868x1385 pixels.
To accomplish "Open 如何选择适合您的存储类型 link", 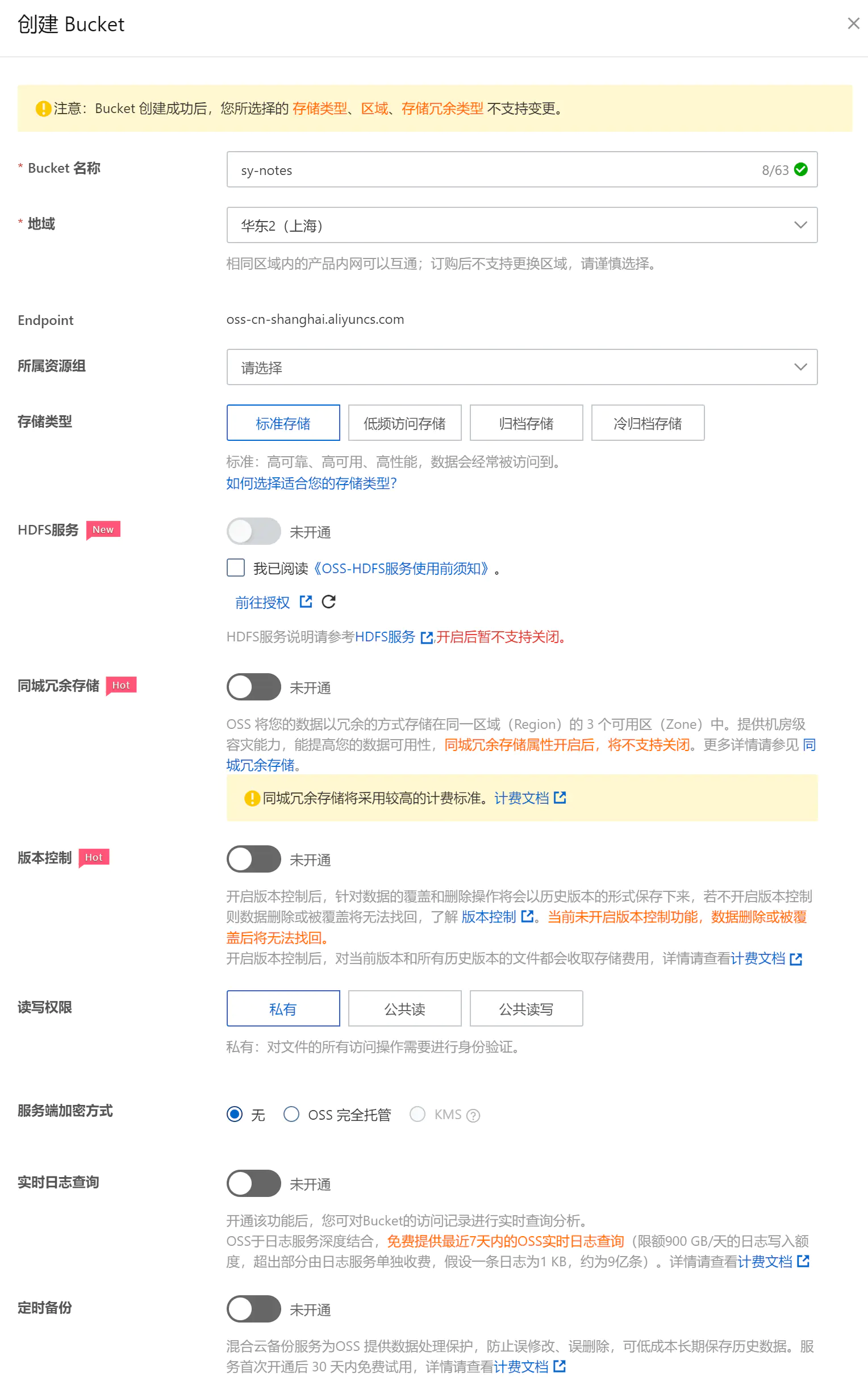I will point(311,483).
